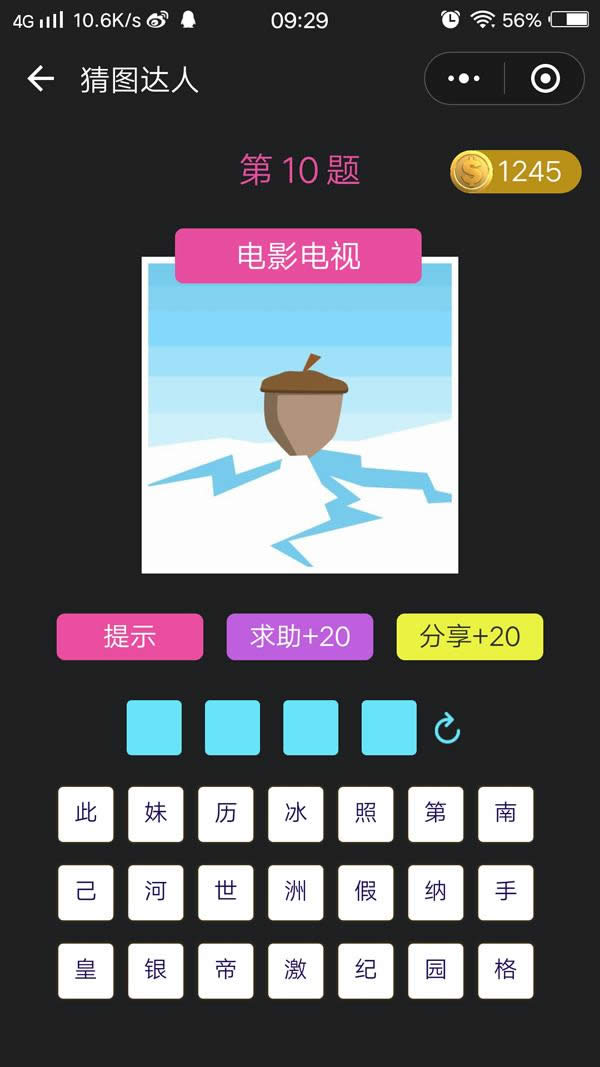Image resolution: width=600 pixels, height=1067 pixels.
Task: Choose the character 世
Action: click(226, 892)
